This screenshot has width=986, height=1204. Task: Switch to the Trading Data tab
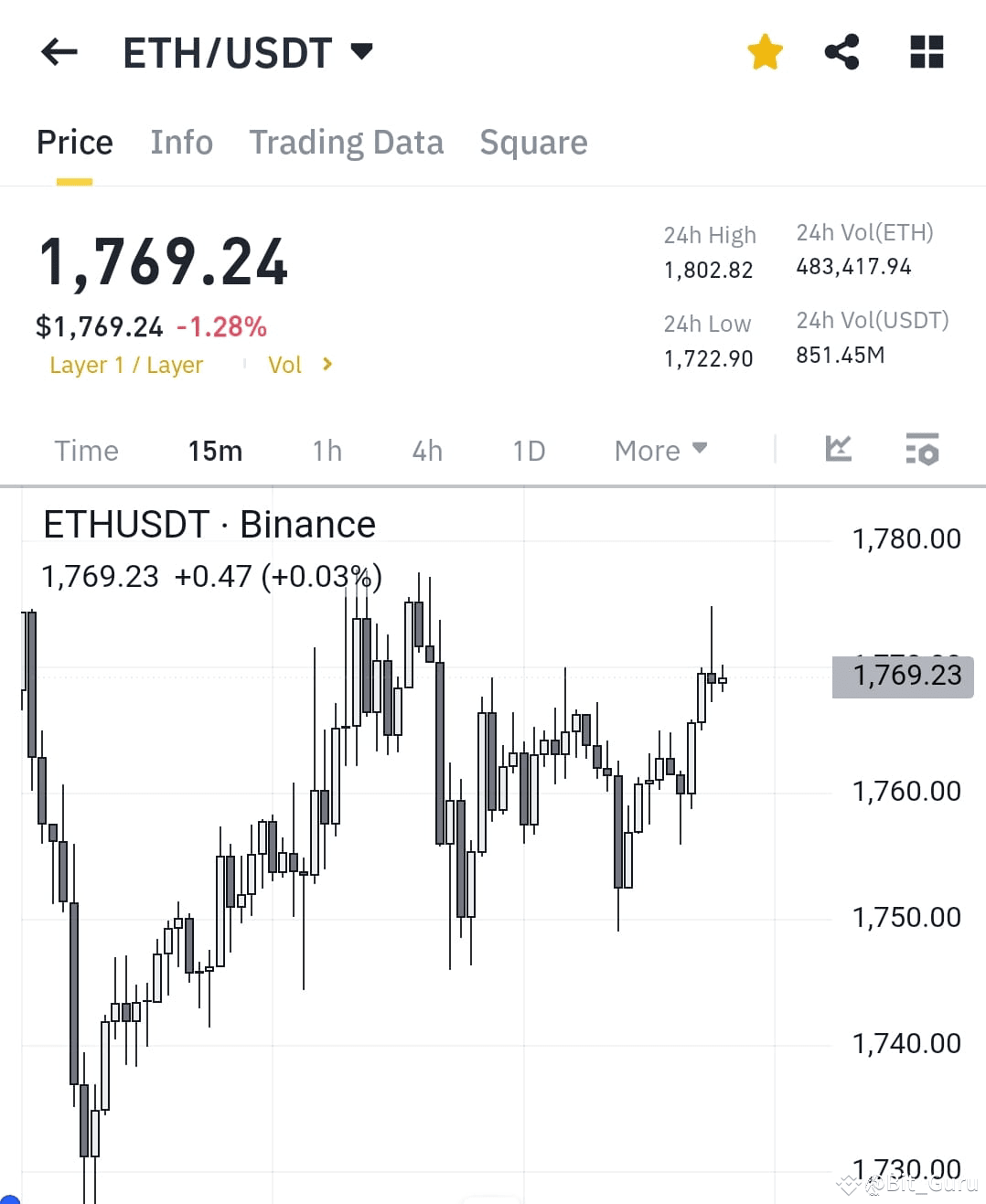[x=347, y=142]
